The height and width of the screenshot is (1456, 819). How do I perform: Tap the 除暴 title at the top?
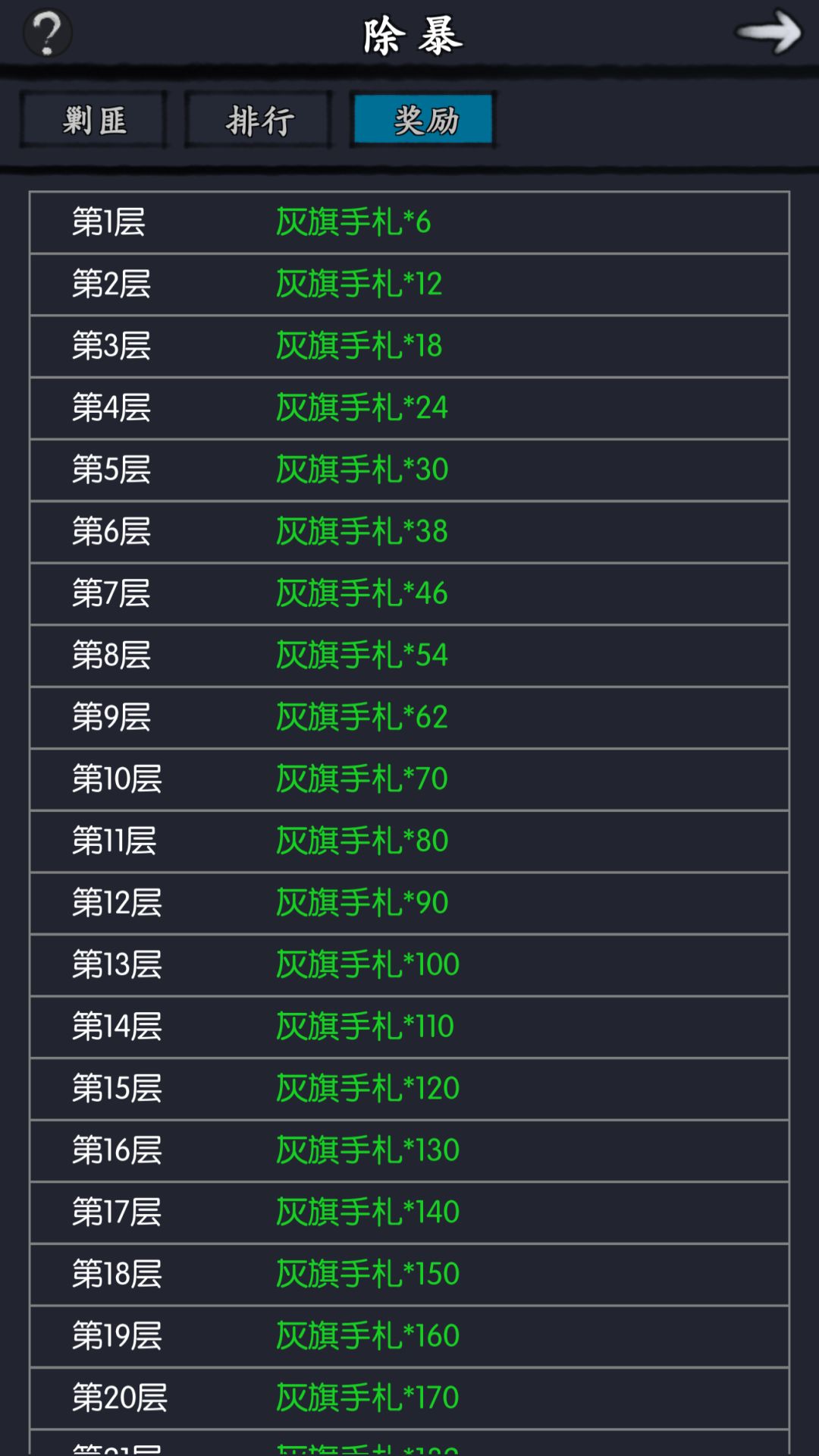coord(409,32)
